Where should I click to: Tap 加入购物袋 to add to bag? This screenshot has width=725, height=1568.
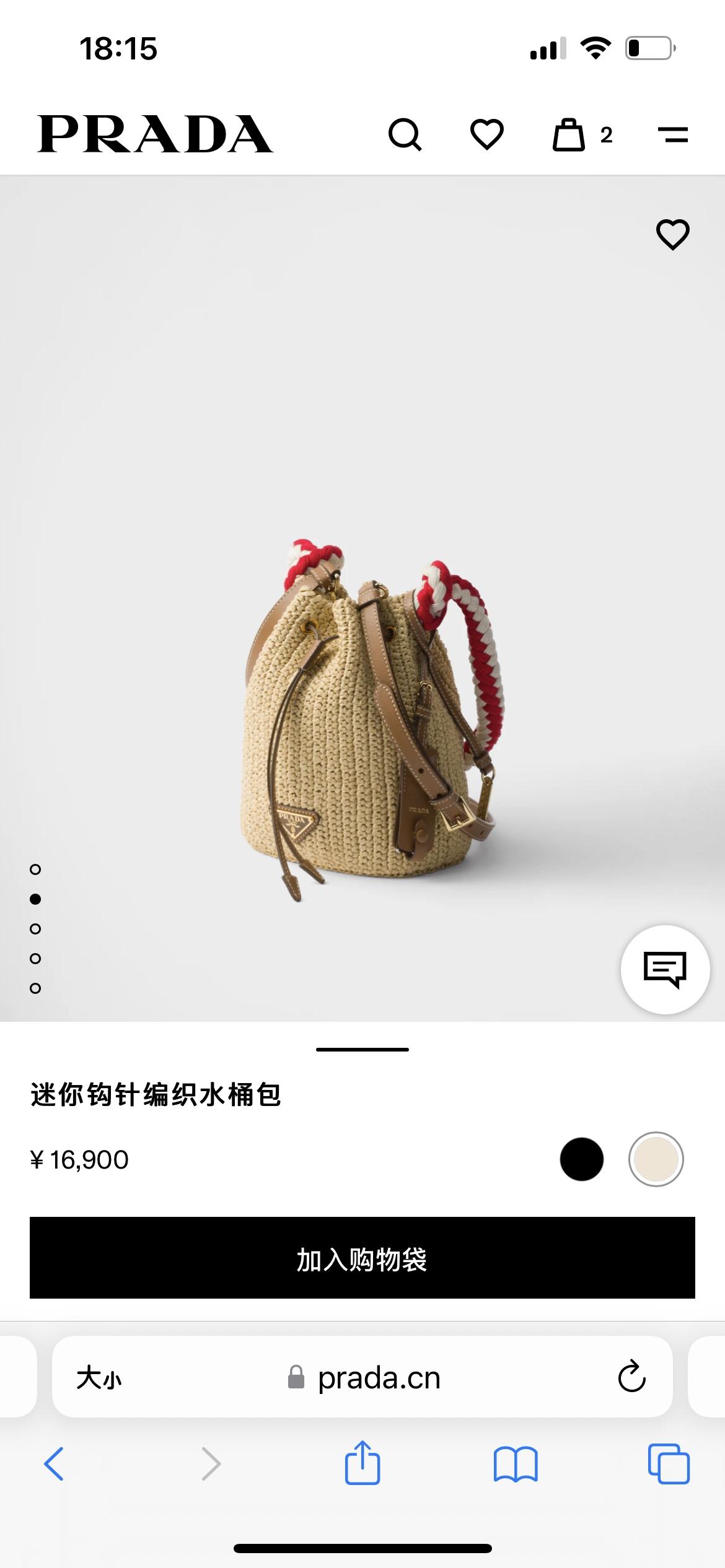pos(362,1258)
